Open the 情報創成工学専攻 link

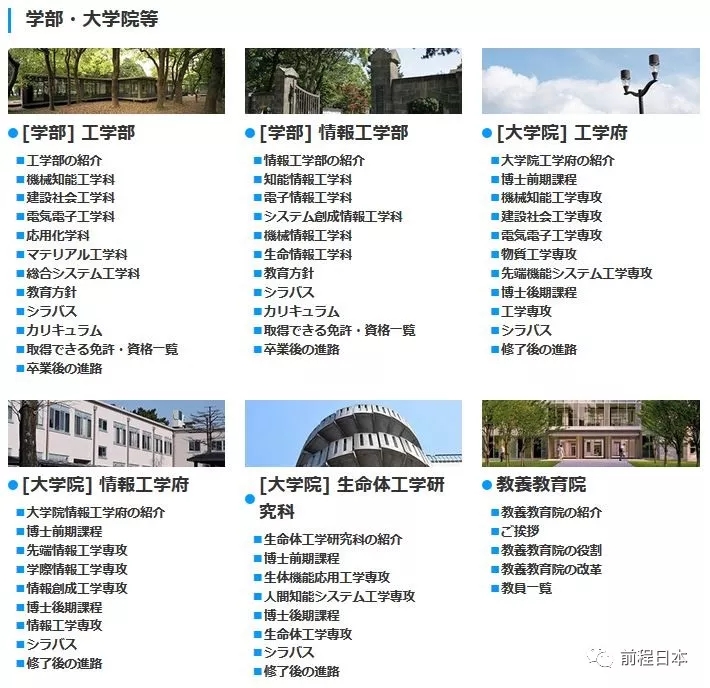coord(77,588)
